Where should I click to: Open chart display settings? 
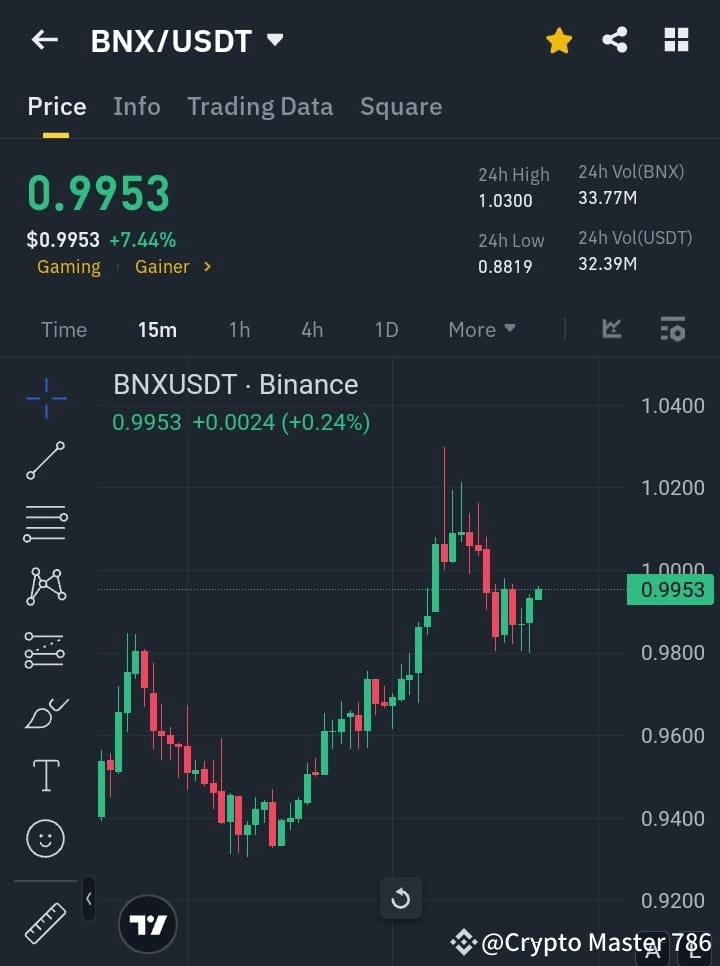click(x=672, y=329)
